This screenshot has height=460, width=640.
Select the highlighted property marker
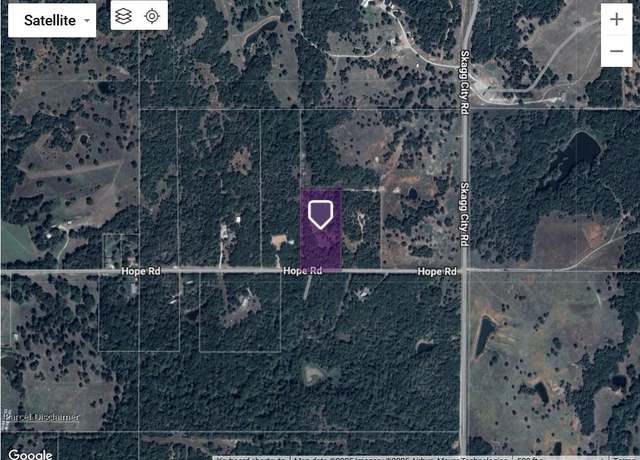pyautogui.click(x=320, y=214)
